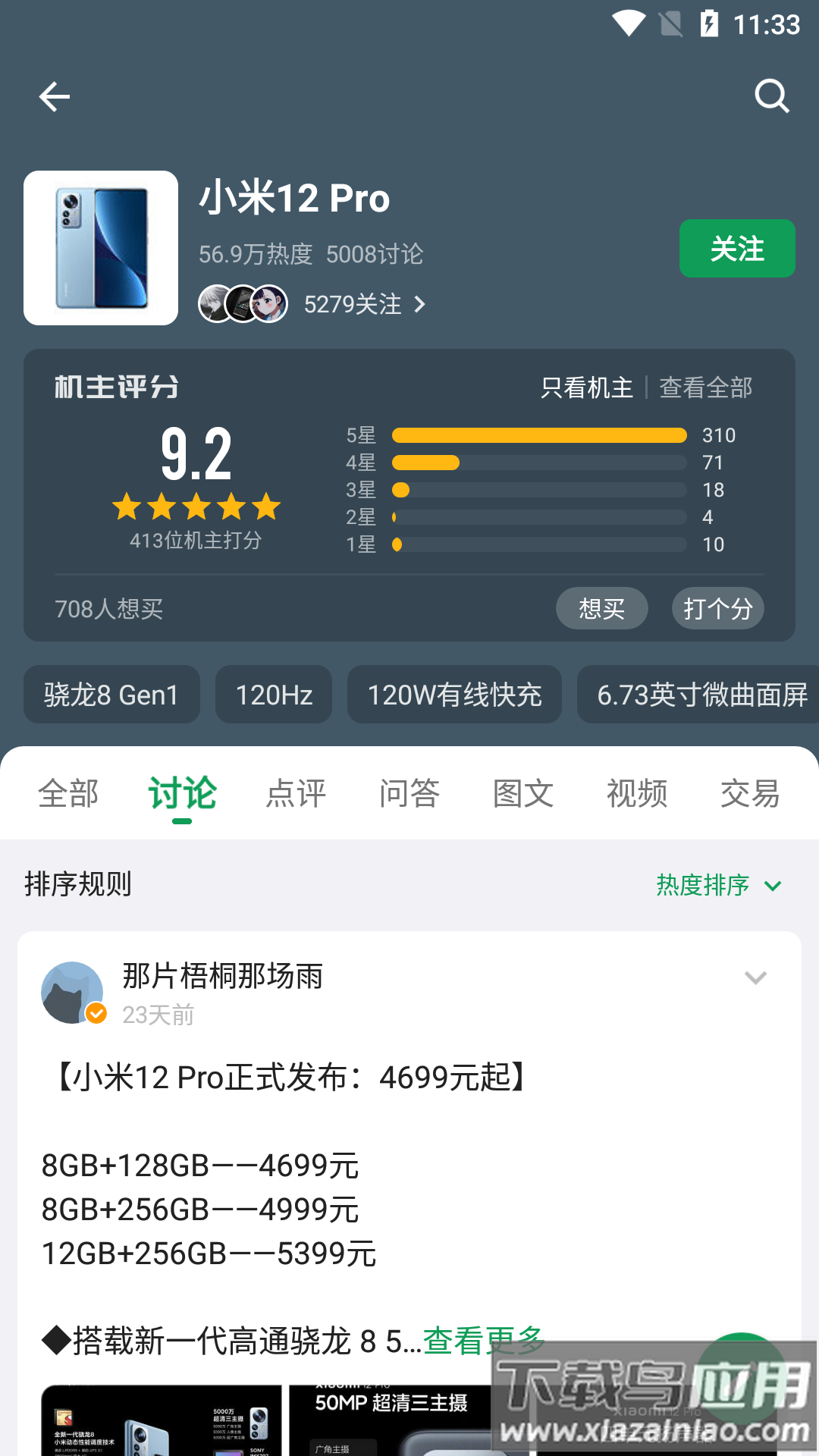Image resolution: width=819 pixels, height=1456 pixels.
Task: Enable 关注 to follow Xiaomi 12 Pro
Action: (x=736, y=248)
